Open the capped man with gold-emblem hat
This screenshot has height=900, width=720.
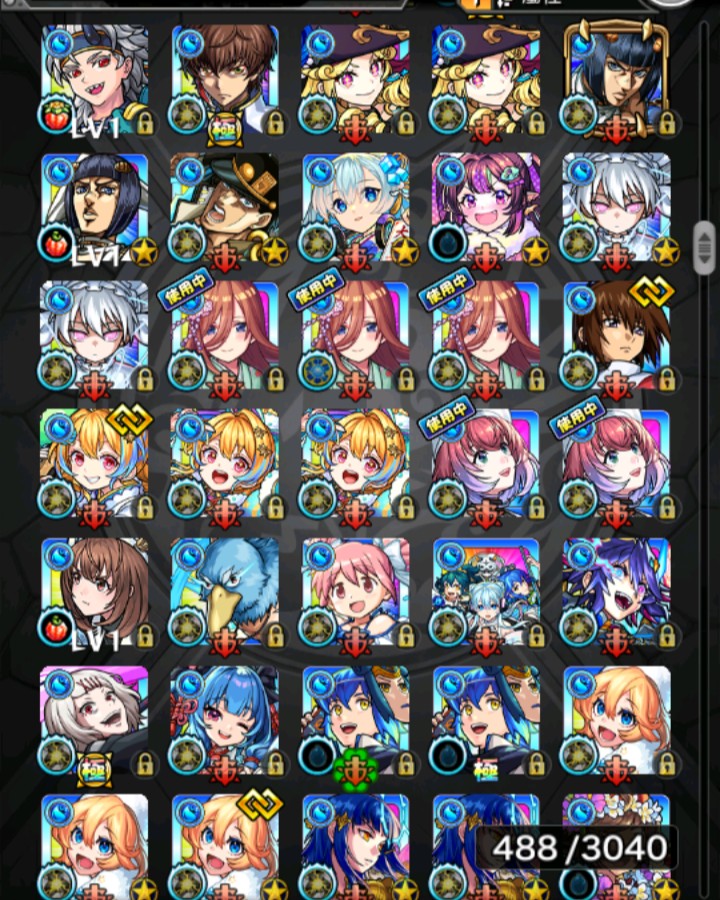pos(225,205)
